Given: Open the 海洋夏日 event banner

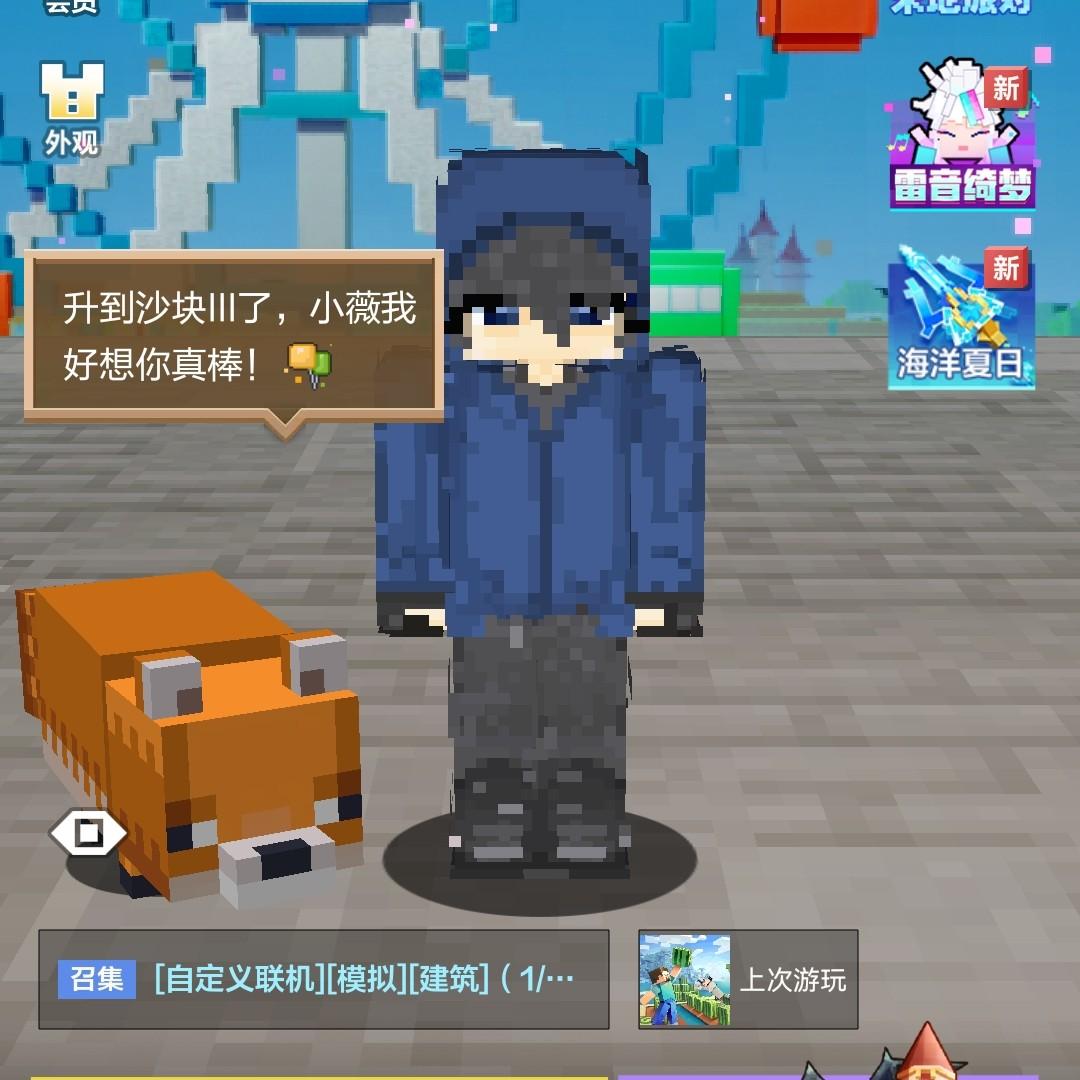Looking at the screenshot, I should point(961,320).
